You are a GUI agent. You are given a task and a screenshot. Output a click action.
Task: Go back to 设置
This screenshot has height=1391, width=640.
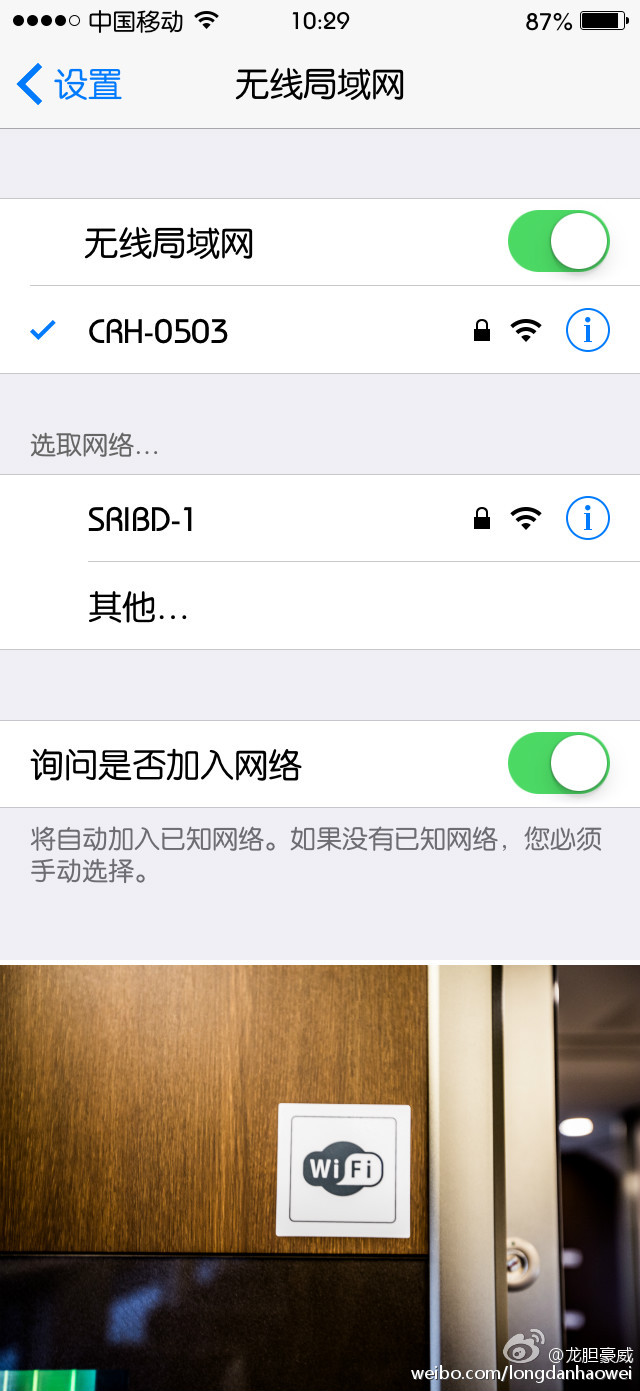point(70,85)
